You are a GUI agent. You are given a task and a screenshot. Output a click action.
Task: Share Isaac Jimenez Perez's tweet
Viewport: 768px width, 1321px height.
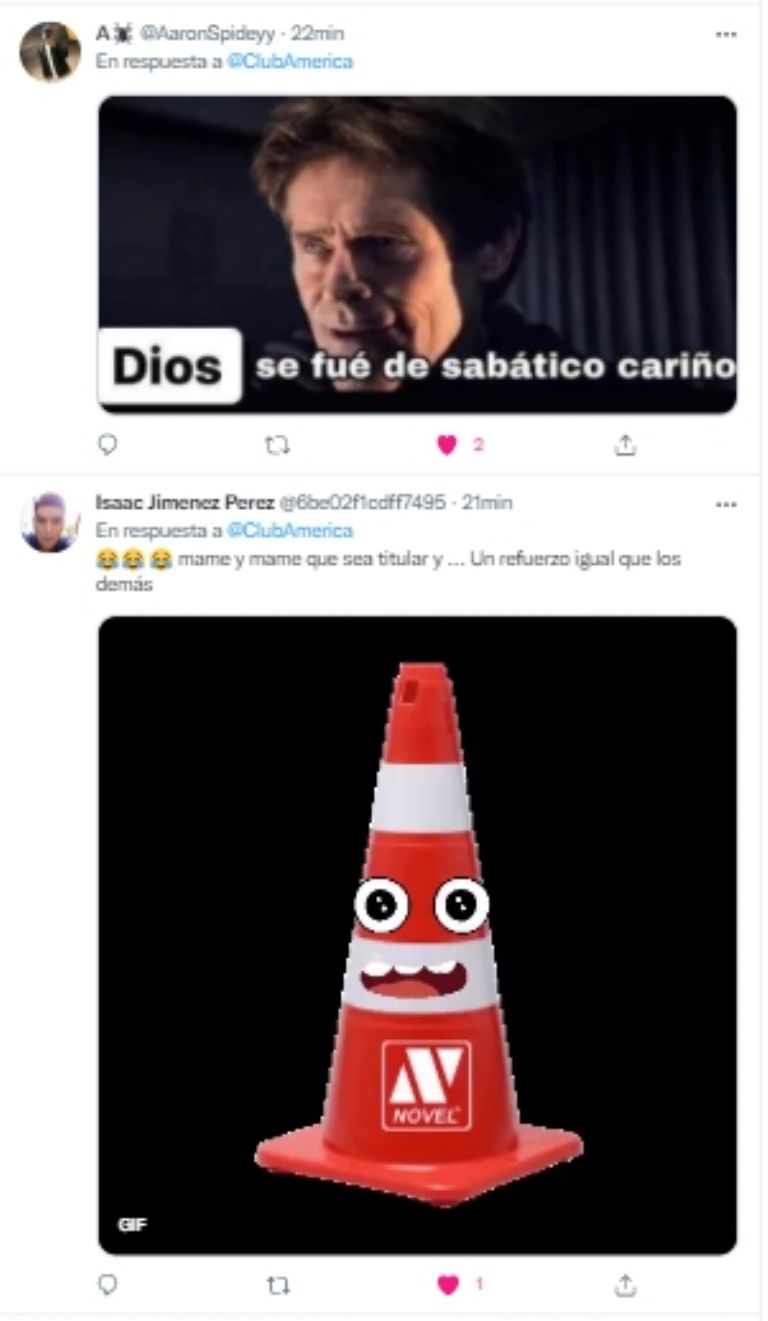click(625, 1284)
